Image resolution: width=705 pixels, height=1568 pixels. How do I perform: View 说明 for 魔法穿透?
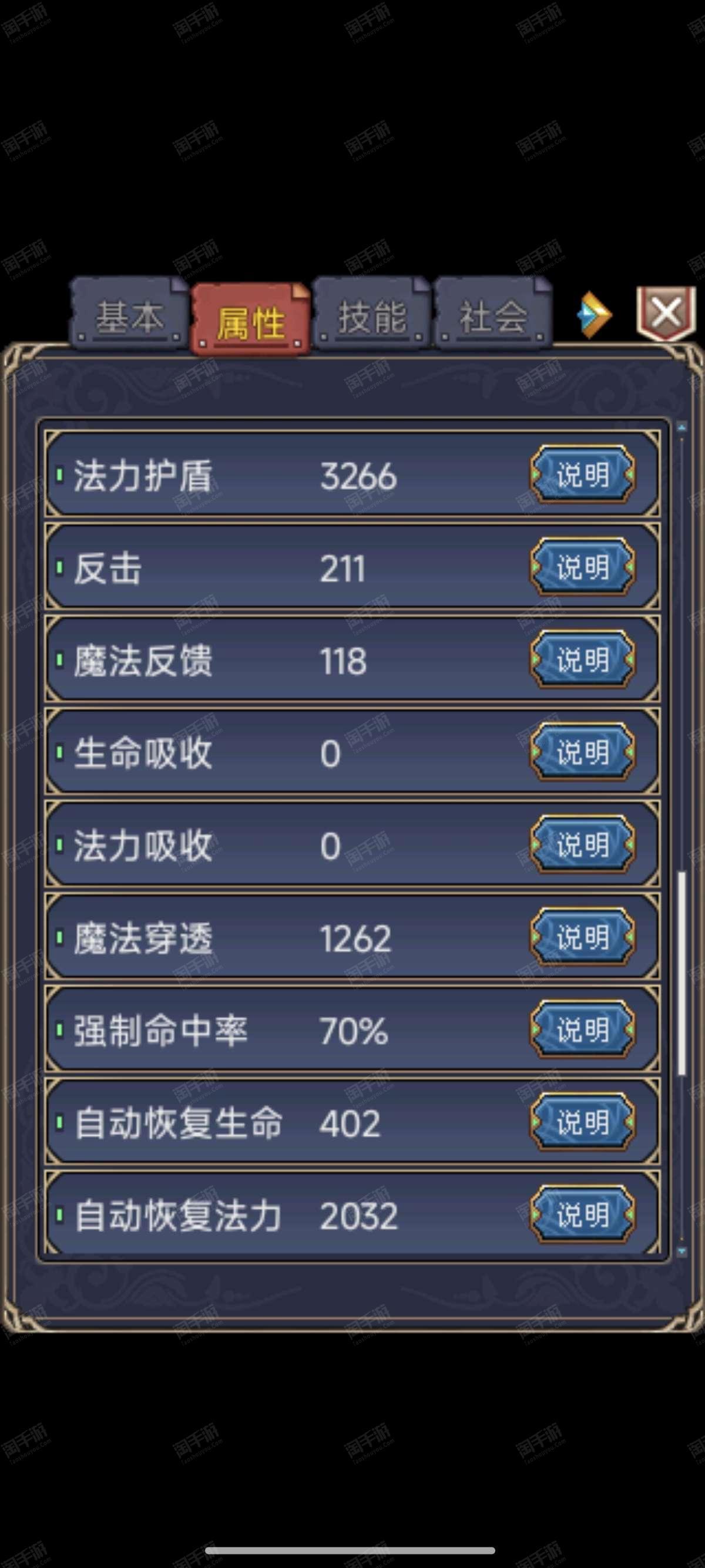pyautogui.click(x=582, y=937)
